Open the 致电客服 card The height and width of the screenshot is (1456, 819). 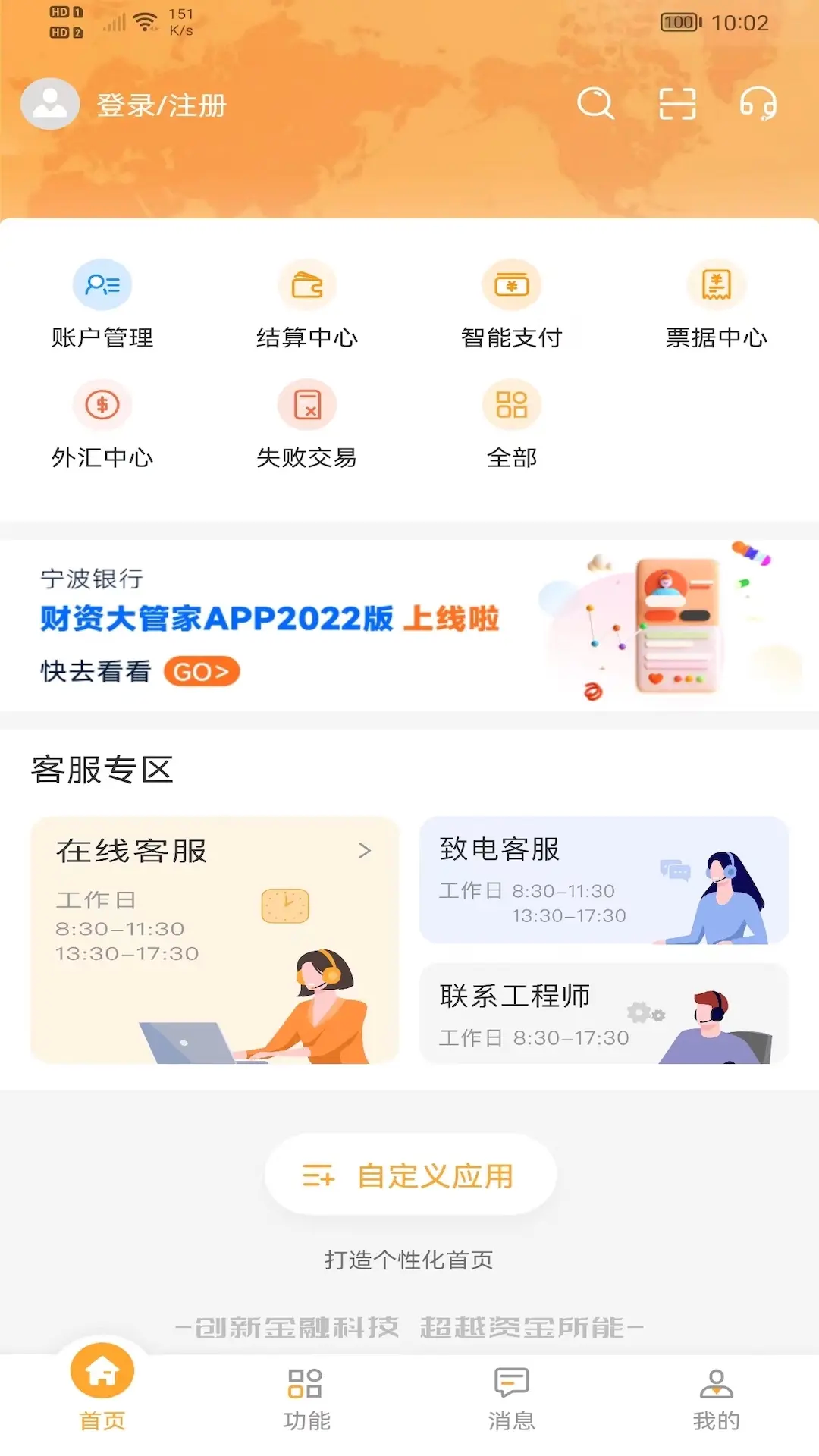tap(604, 880)
